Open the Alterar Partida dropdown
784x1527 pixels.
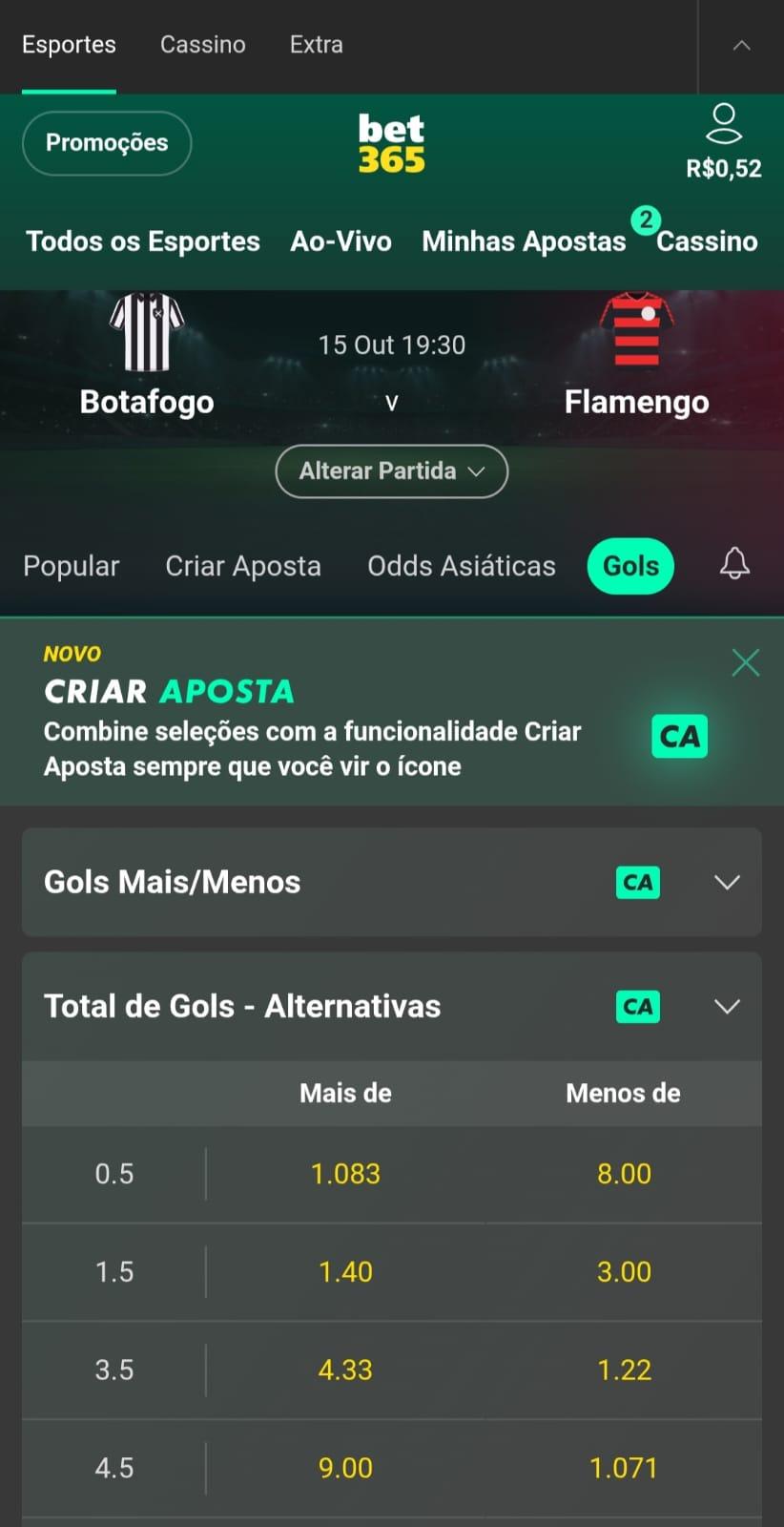coord(391,471)
